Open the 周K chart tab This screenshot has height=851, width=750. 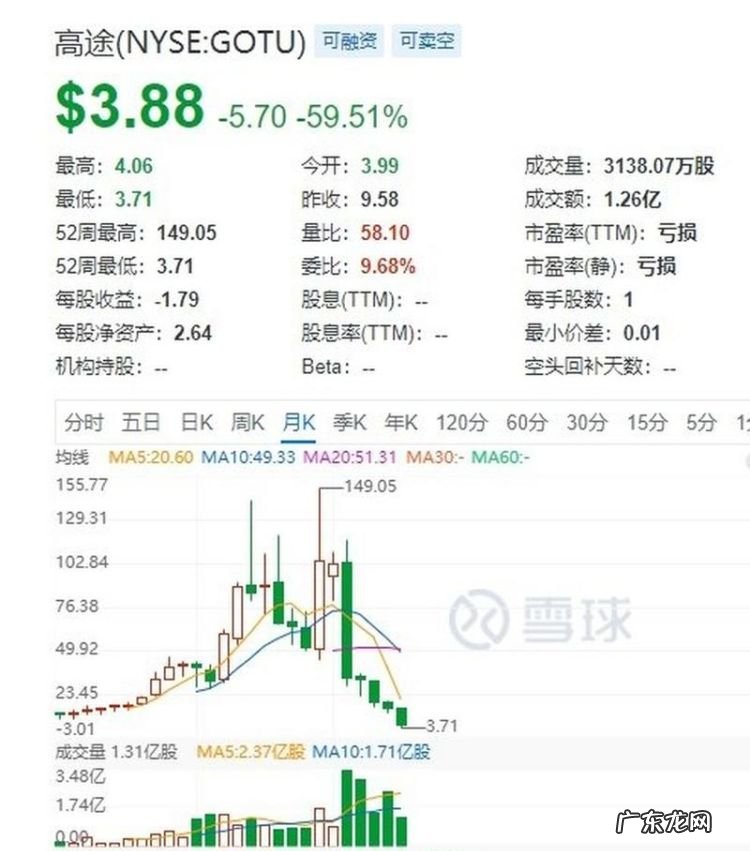point(247,423)
